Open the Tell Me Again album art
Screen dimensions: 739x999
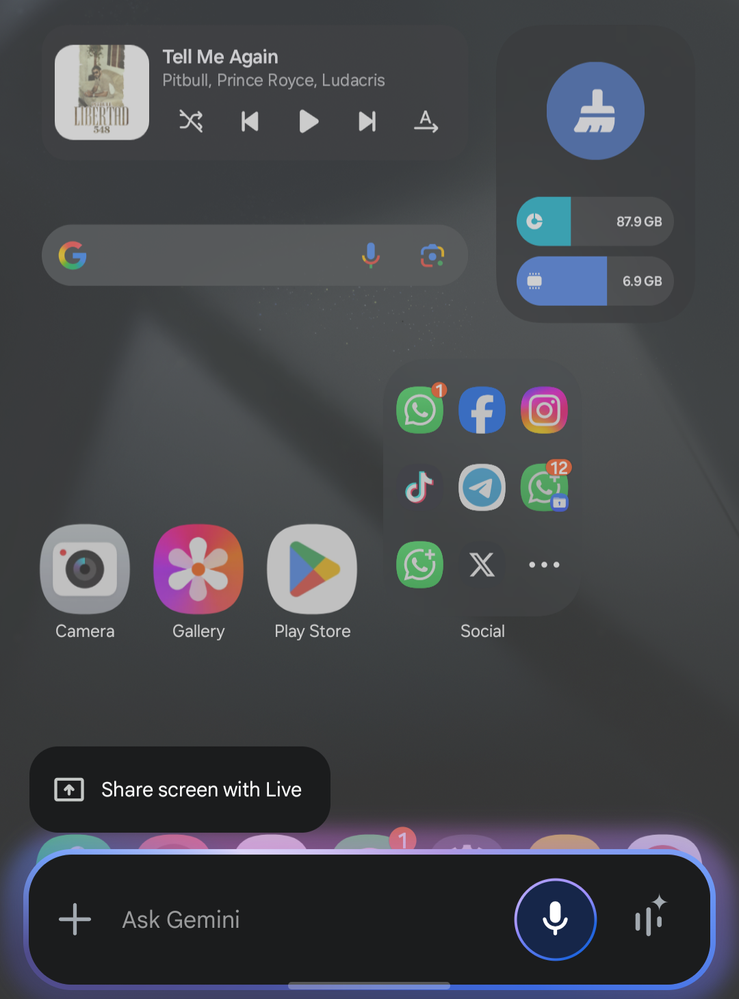click(102, 92)
